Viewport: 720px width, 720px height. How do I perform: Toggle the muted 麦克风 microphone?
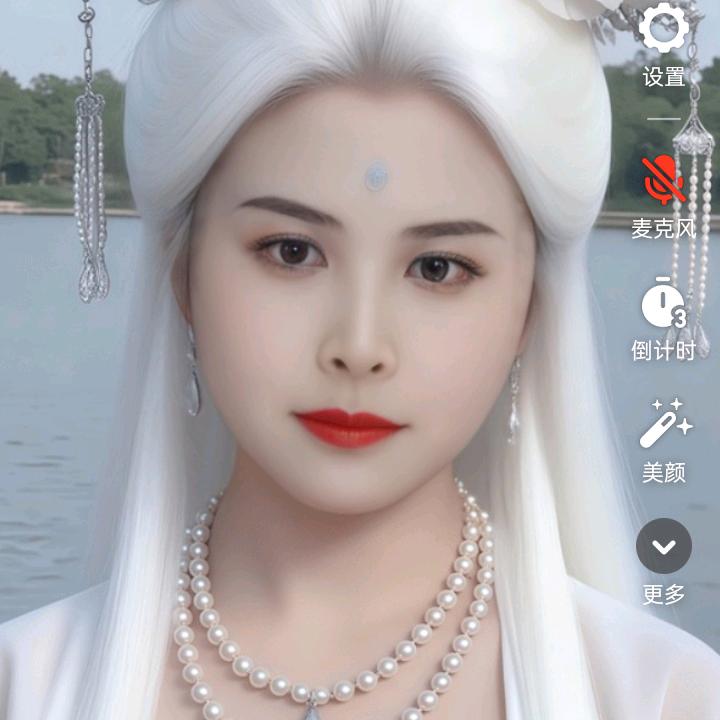coord(663,180)
